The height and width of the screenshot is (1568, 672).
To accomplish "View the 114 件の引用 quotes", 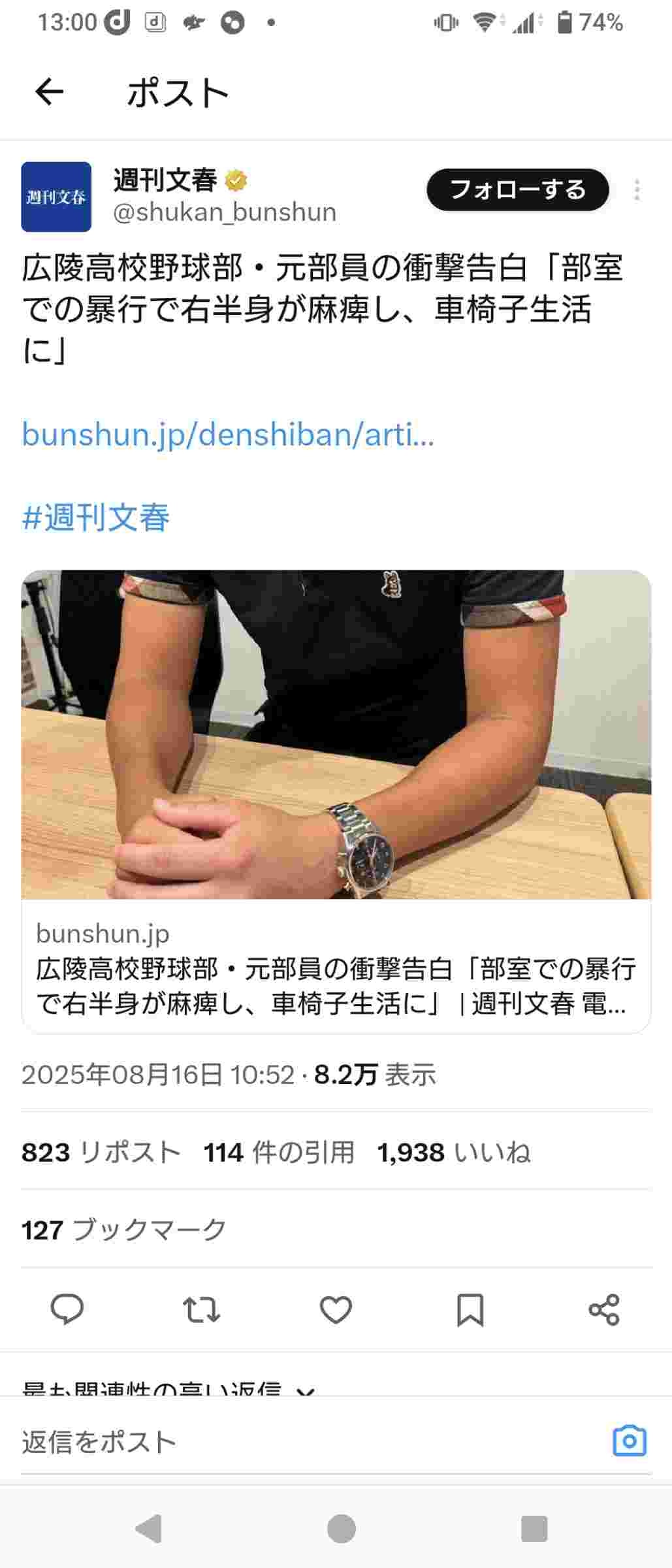I will point(279,1152).
